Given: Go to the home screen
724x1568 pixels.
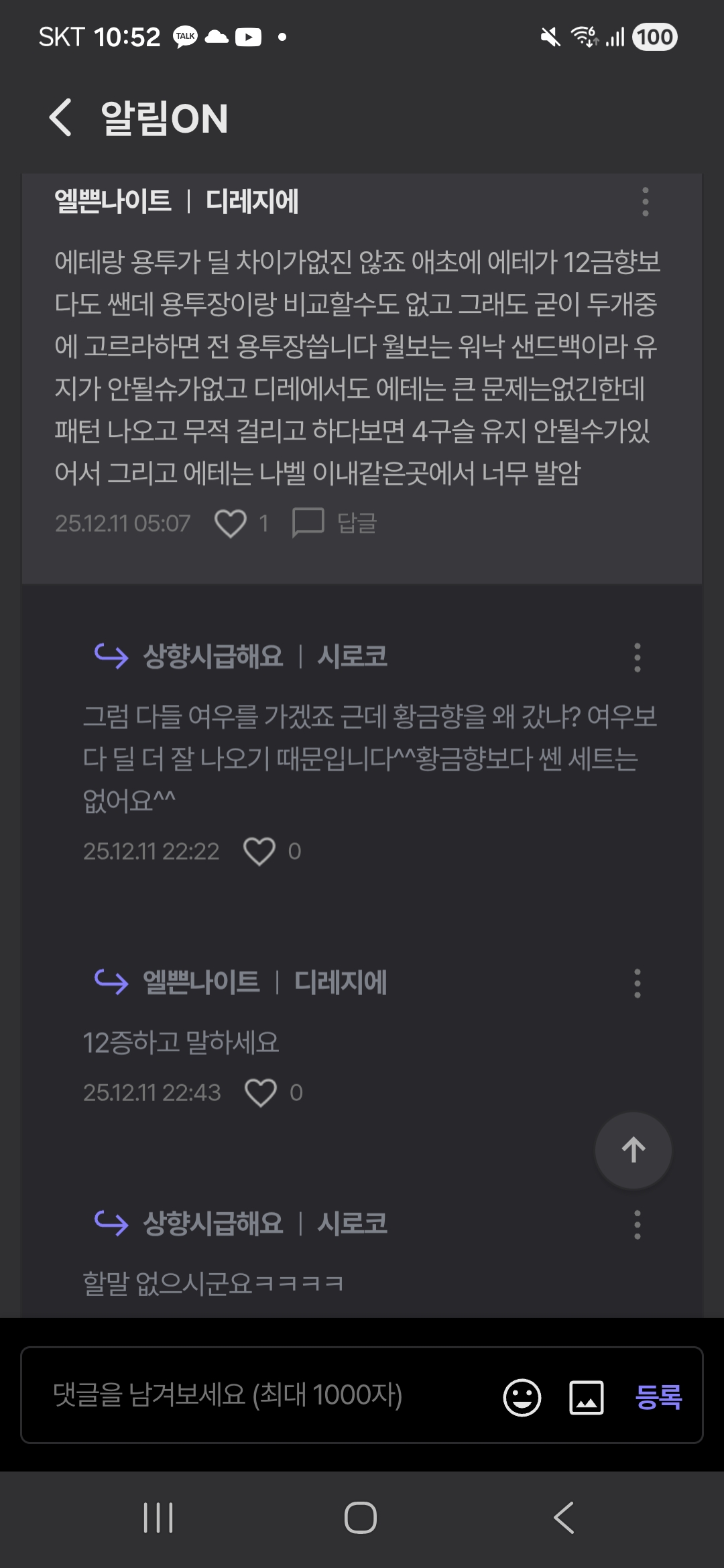Looking at the screenshot, I should pos(361,1518).
